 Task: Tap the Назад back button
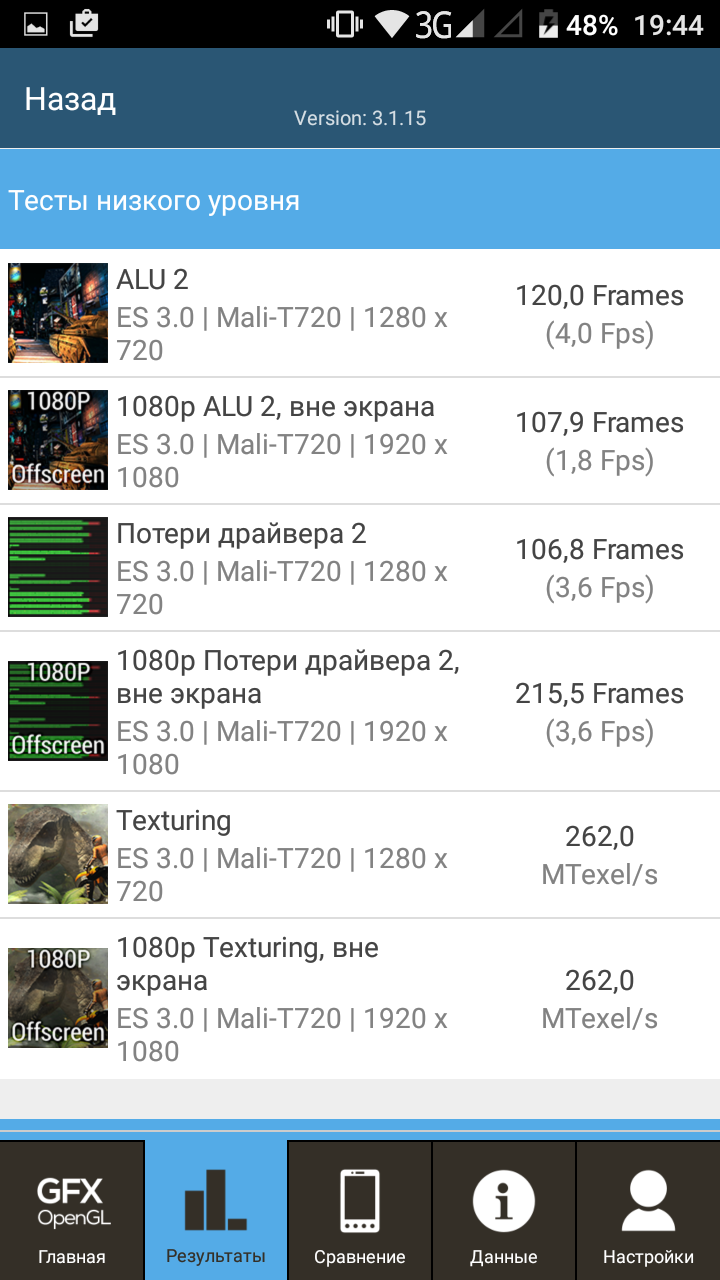pos(70,100)
